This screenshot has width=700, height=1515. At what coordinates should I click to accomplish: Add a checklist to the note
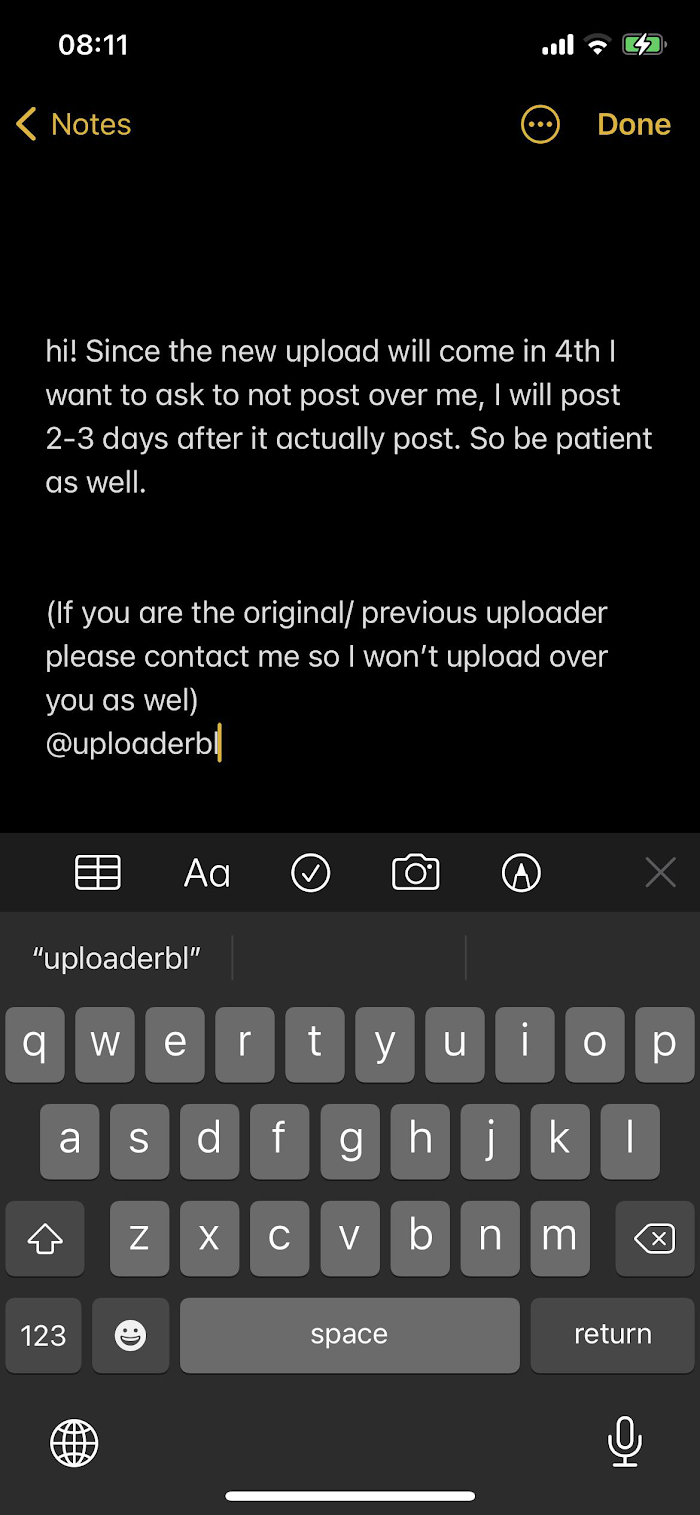pos(311,873)
